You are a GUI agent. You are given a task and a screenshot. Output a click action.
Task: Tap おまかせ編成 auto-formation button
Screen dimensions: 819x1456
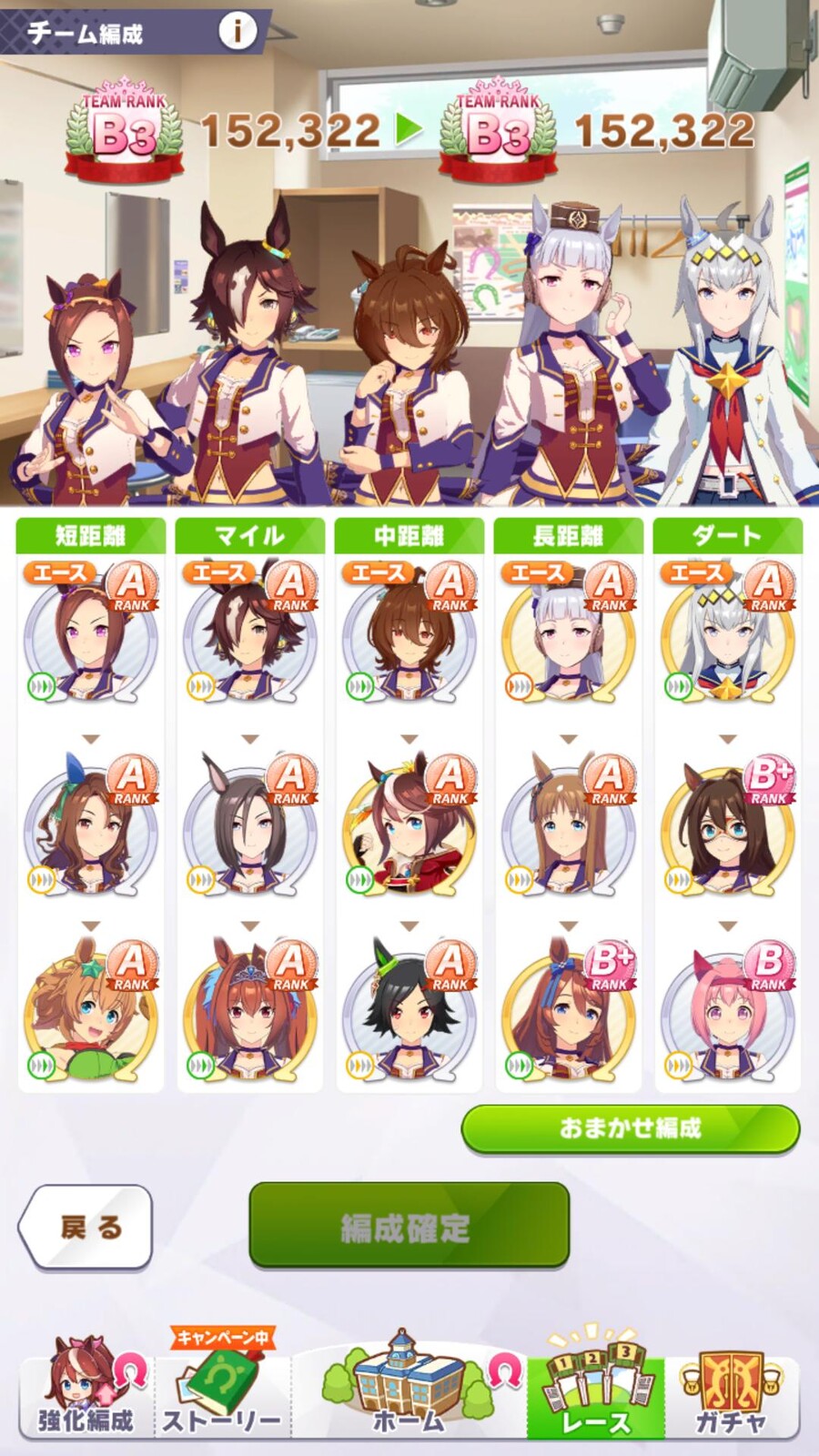tap(630, 1129)
